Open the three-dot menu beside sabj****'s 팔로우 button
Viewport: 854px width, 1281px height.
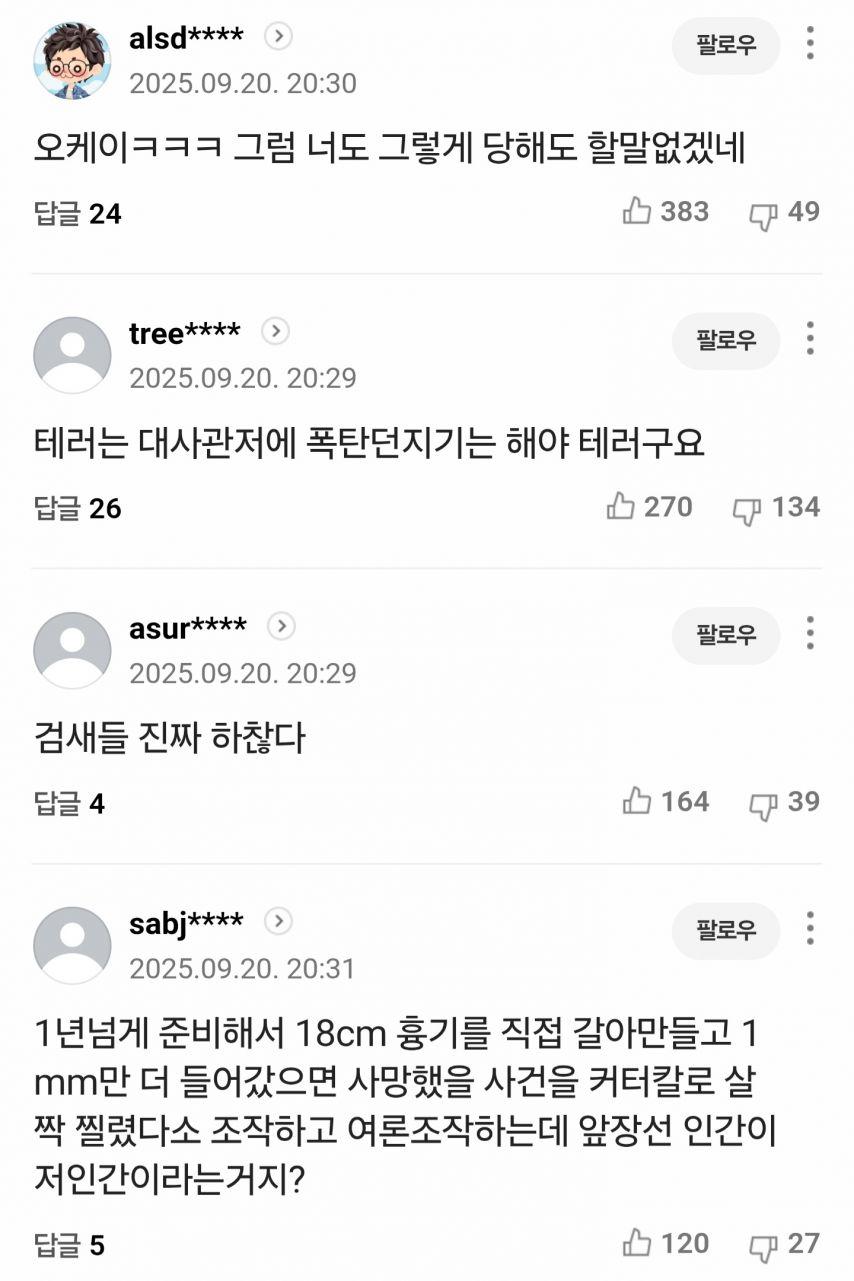click(810, 932)
